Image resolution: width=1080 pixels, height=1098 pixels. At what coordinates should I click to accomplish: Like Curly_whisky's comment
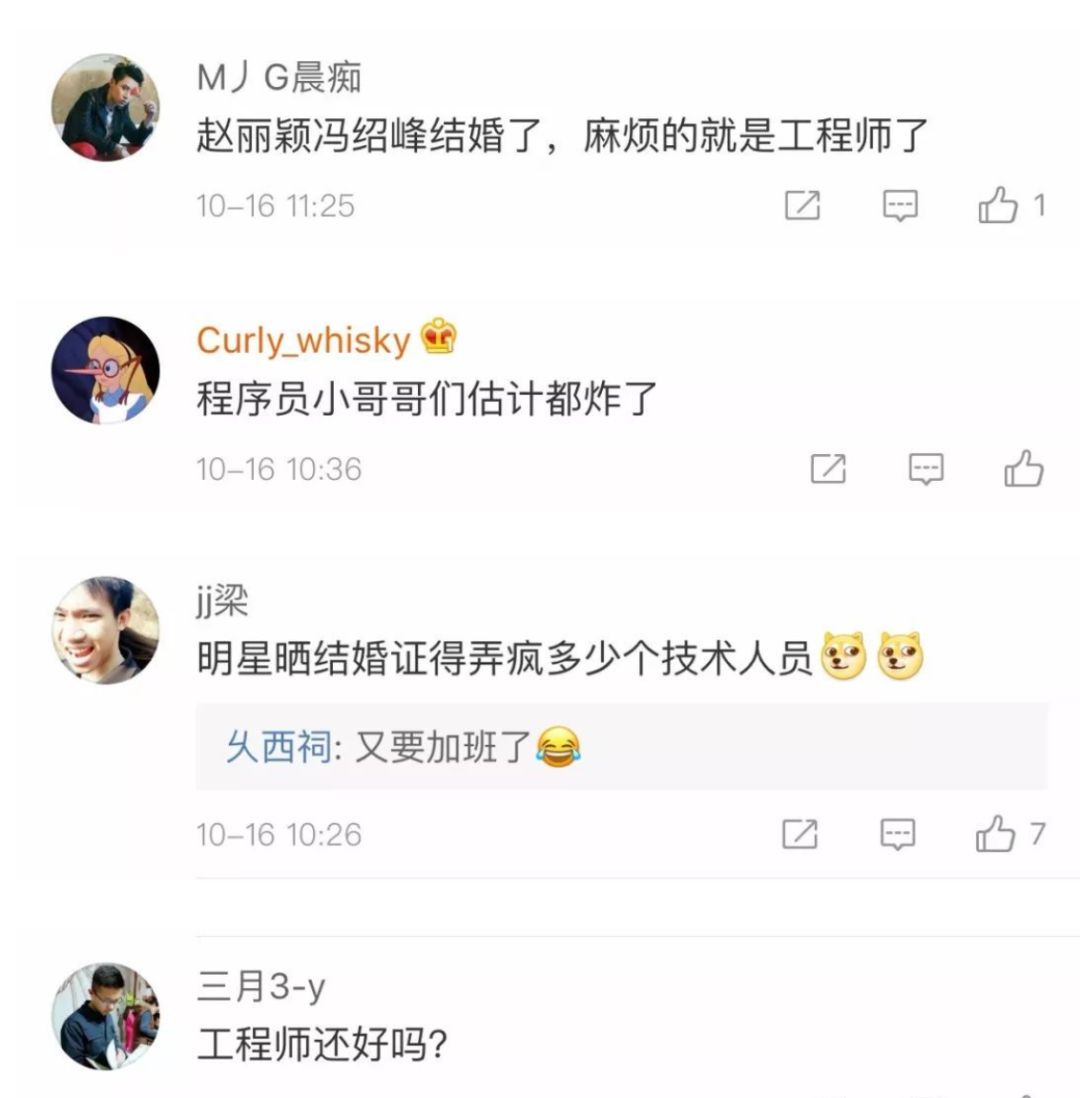(x=1024, y=469)
